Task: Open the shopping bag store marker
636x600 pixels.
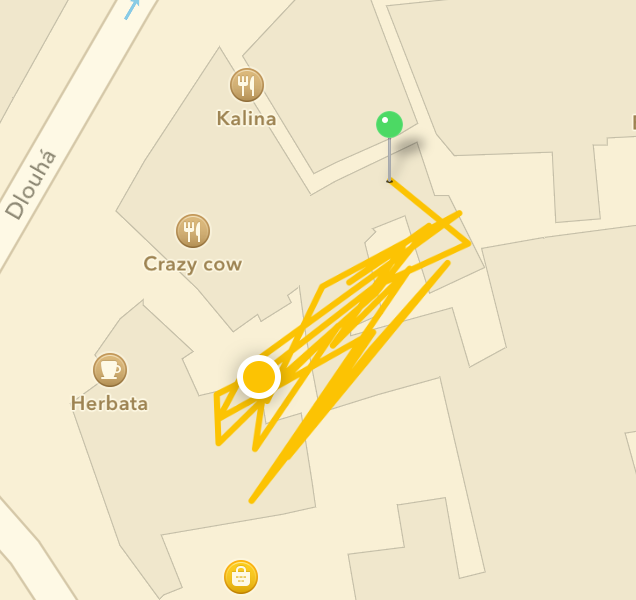Action: [x=240, y=577]
